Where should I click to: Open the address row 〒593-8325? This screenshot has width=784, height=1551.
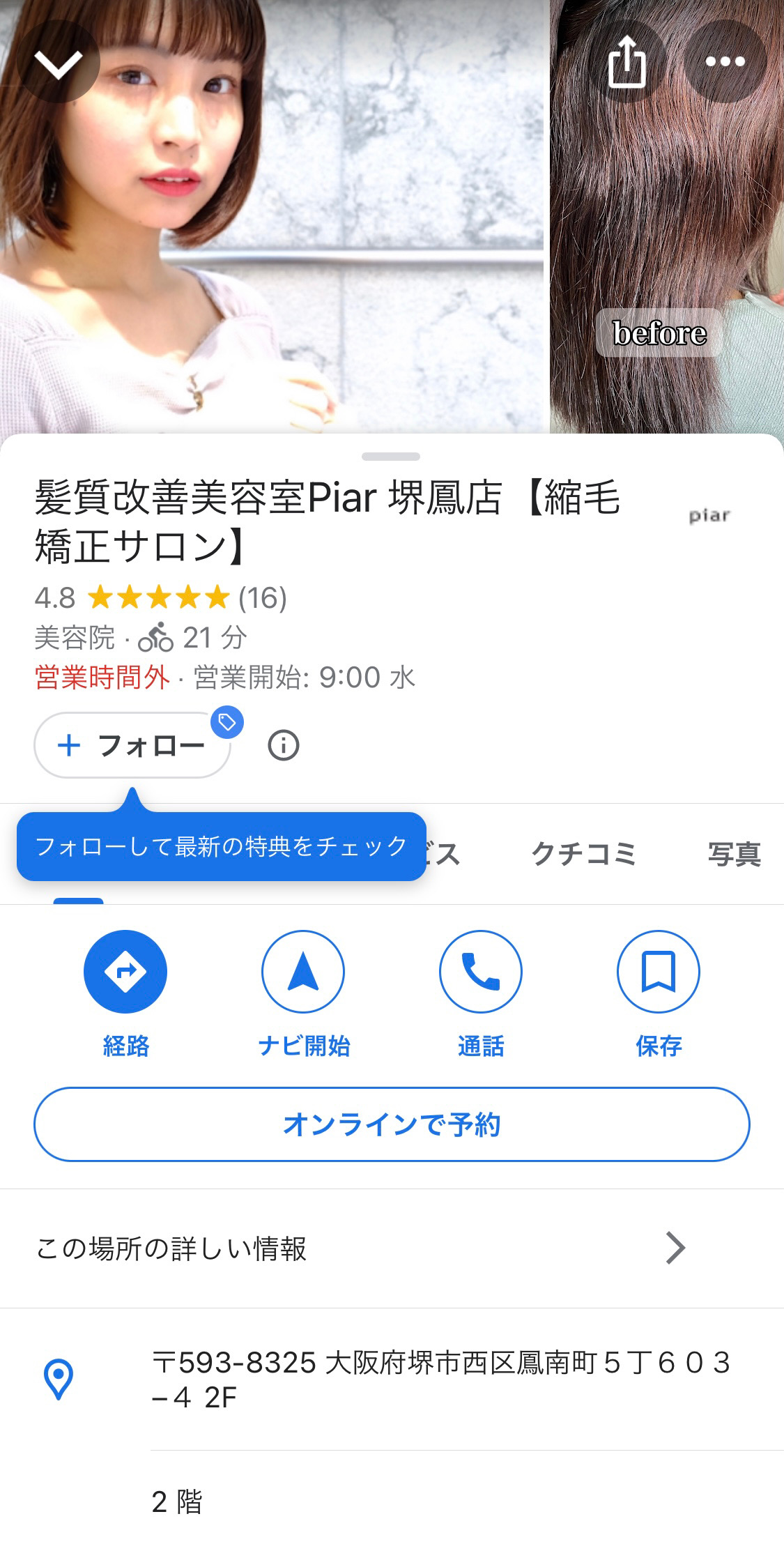pos(439,1379)
